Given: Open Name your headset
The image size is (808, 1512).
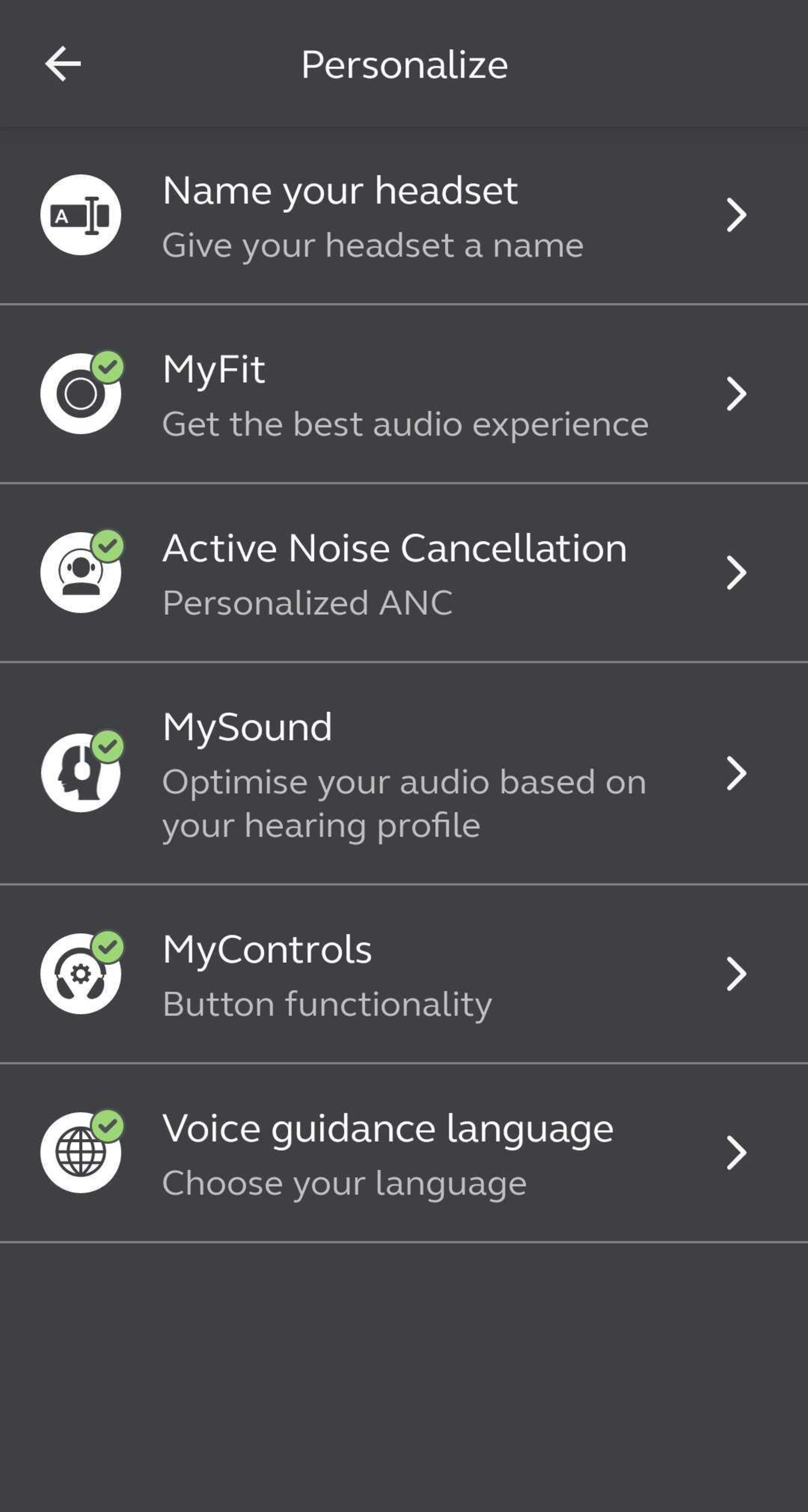Looking at the screenshot, I should 404,215.
